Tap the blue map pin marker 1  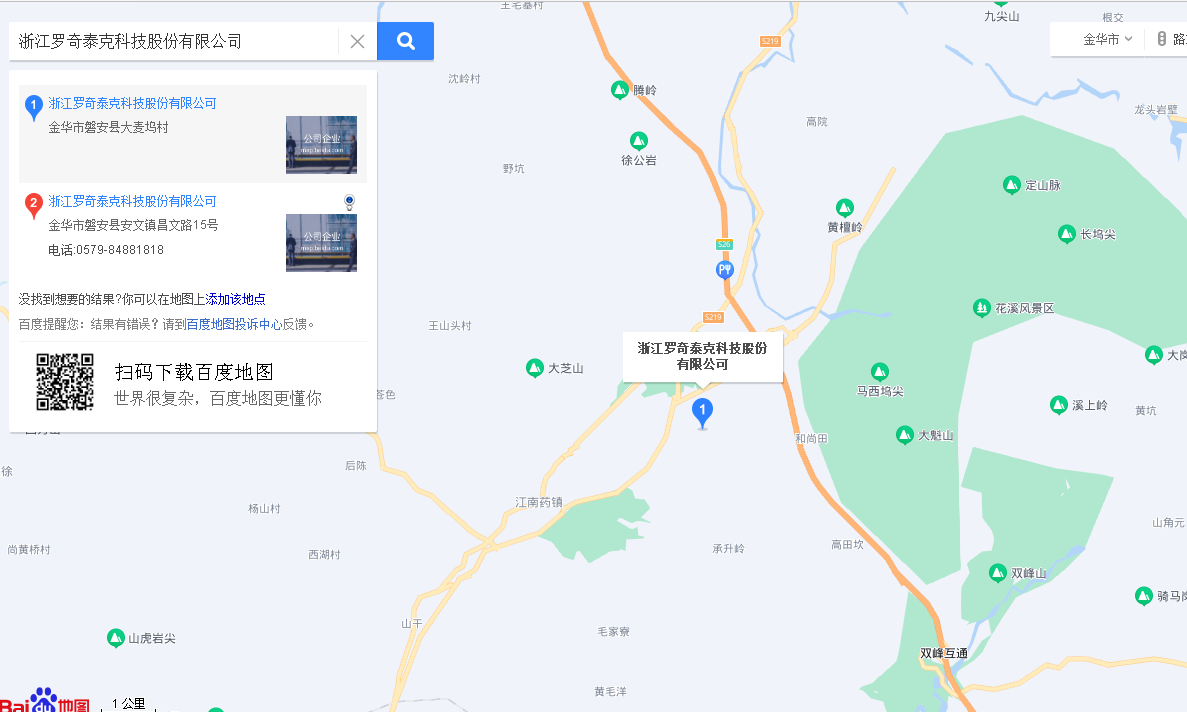pyautogui.click(x=703, y=411)
